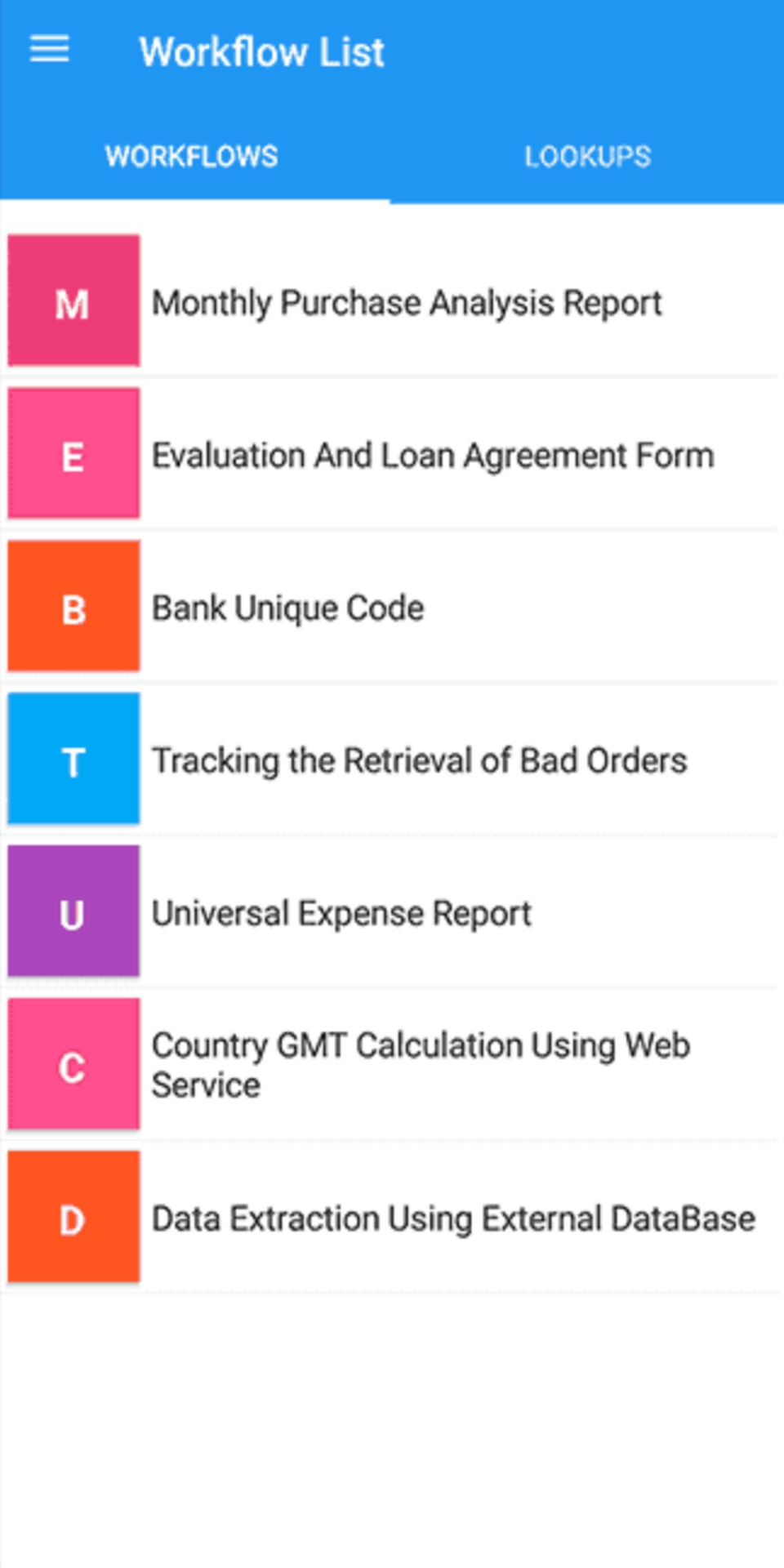784x1568 pixels.
Task: Open the hamburger navigation drawer
Action: [x=50, y=51]
